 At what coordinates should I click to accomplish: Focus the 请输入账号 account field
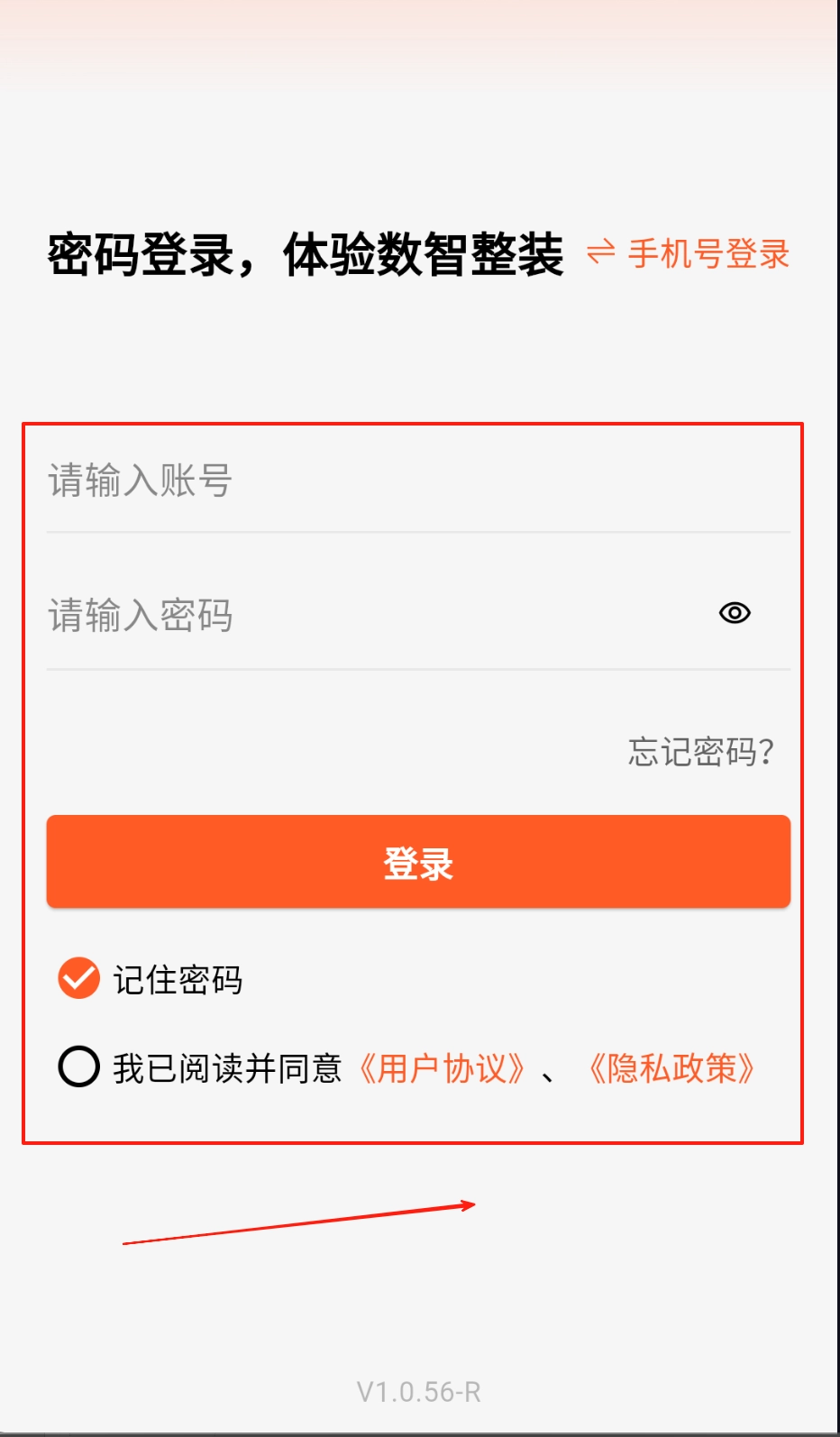click(361, 481)
